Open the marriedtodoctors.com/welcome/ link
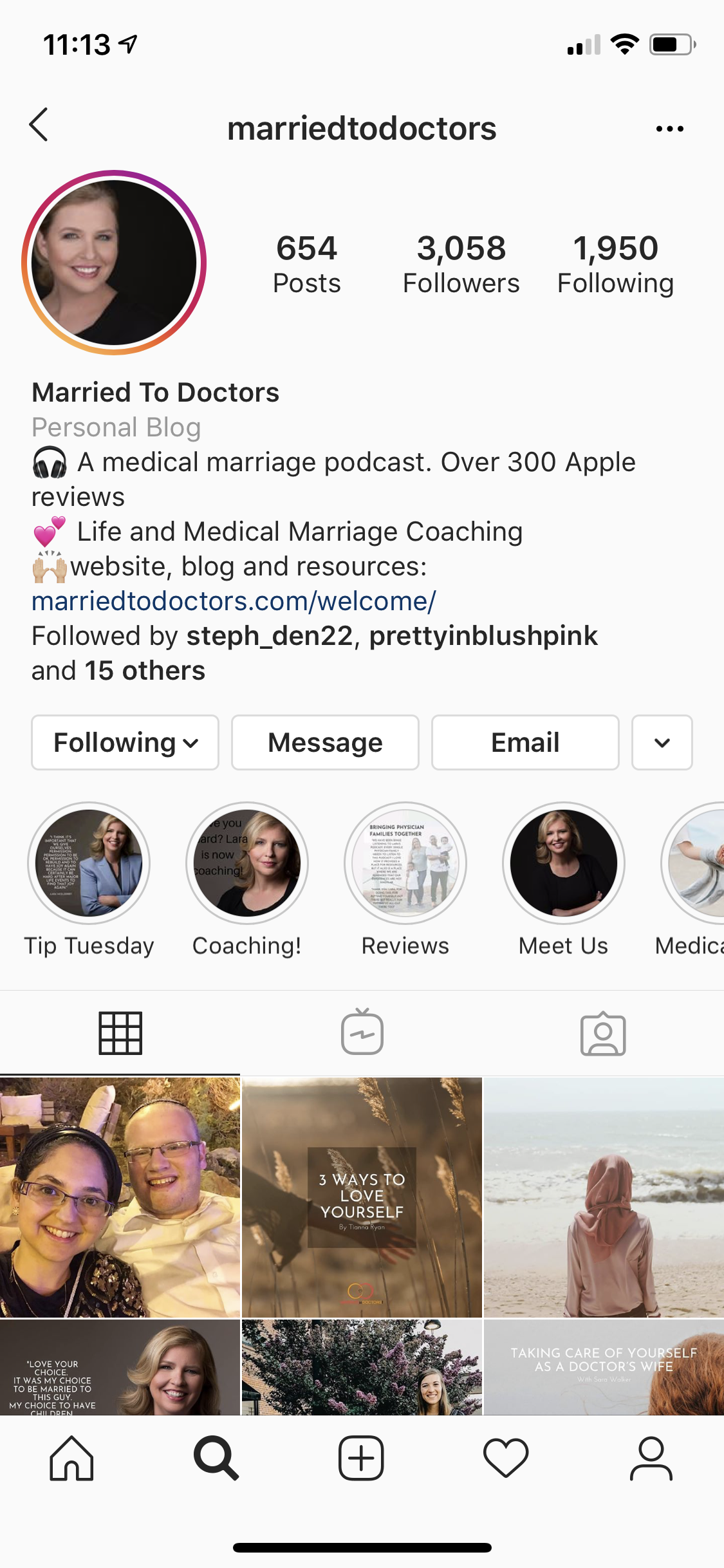Image resolution: width=724 pixels, height=1568 pixels. pyautogui.click(x=234, y=601)
